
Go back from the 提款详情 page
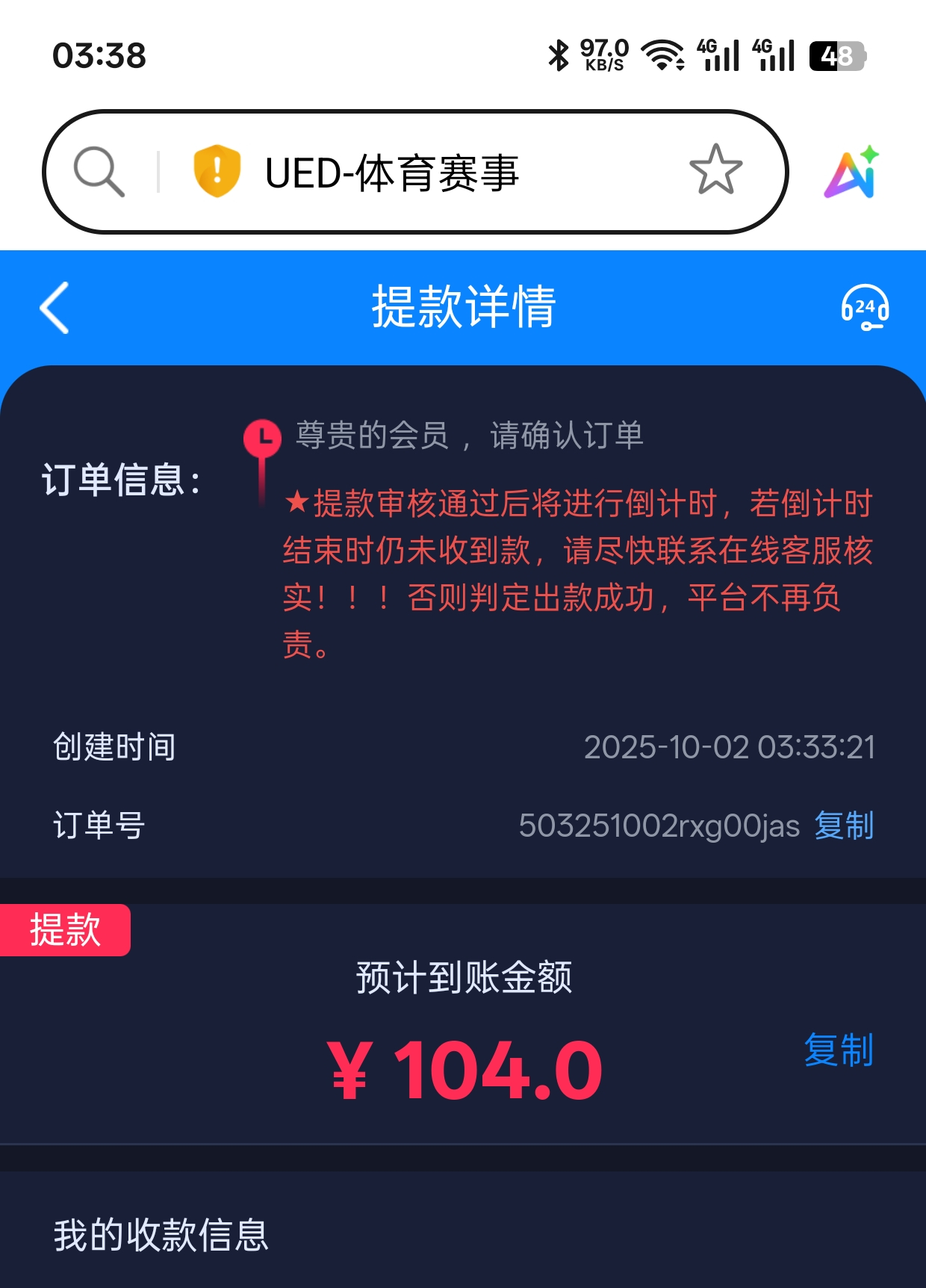pyautogui.click(x=55, y=307)
